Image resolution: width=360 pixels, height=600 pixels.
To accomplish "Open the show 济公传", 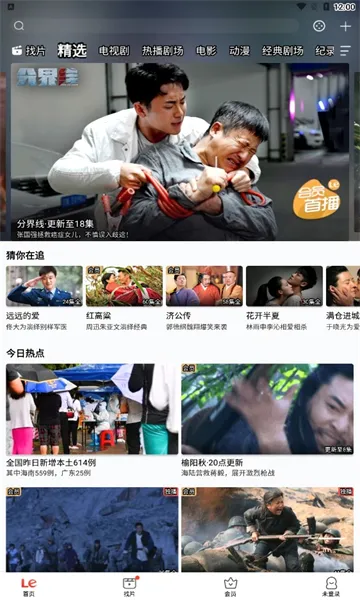I will point(204,298).
